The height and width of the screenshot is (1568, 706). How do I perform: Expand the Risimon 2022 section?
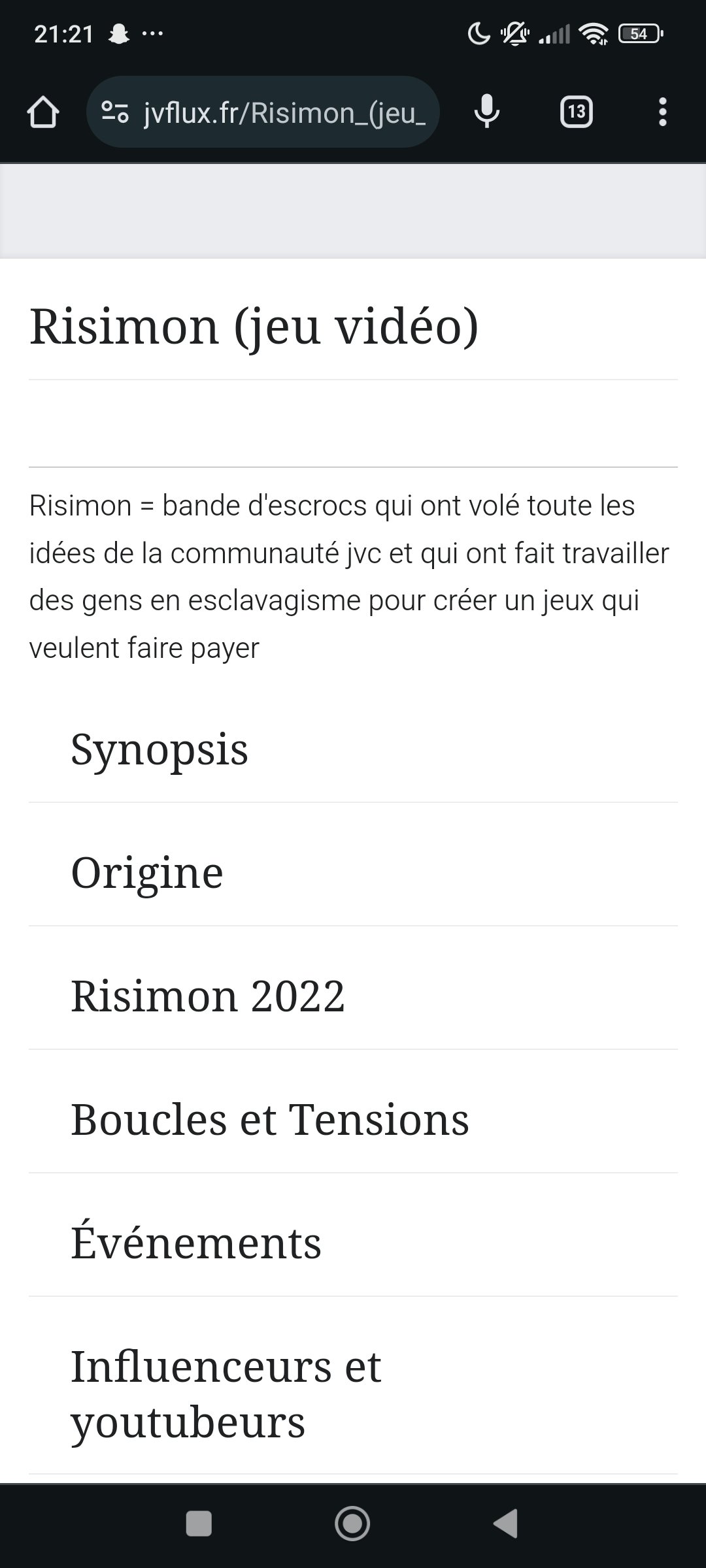point(353,996)
